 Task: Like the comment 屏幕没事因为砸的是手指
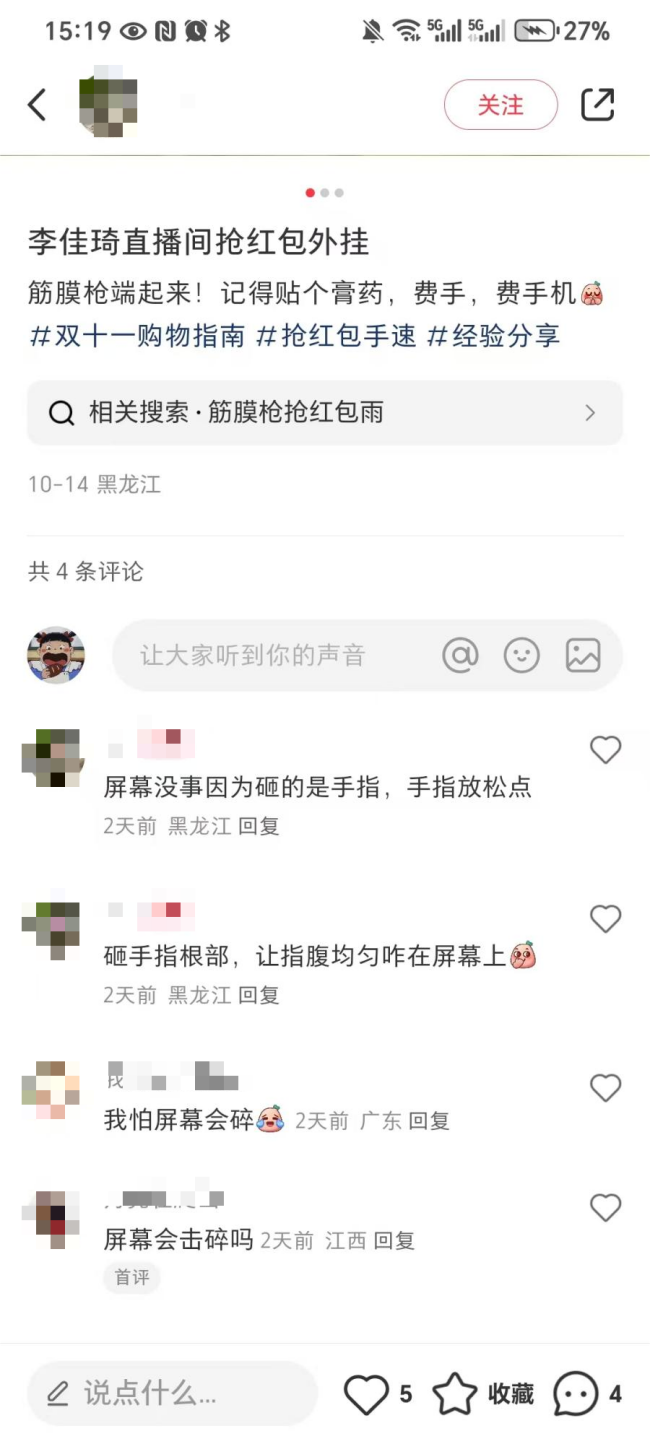605,750
